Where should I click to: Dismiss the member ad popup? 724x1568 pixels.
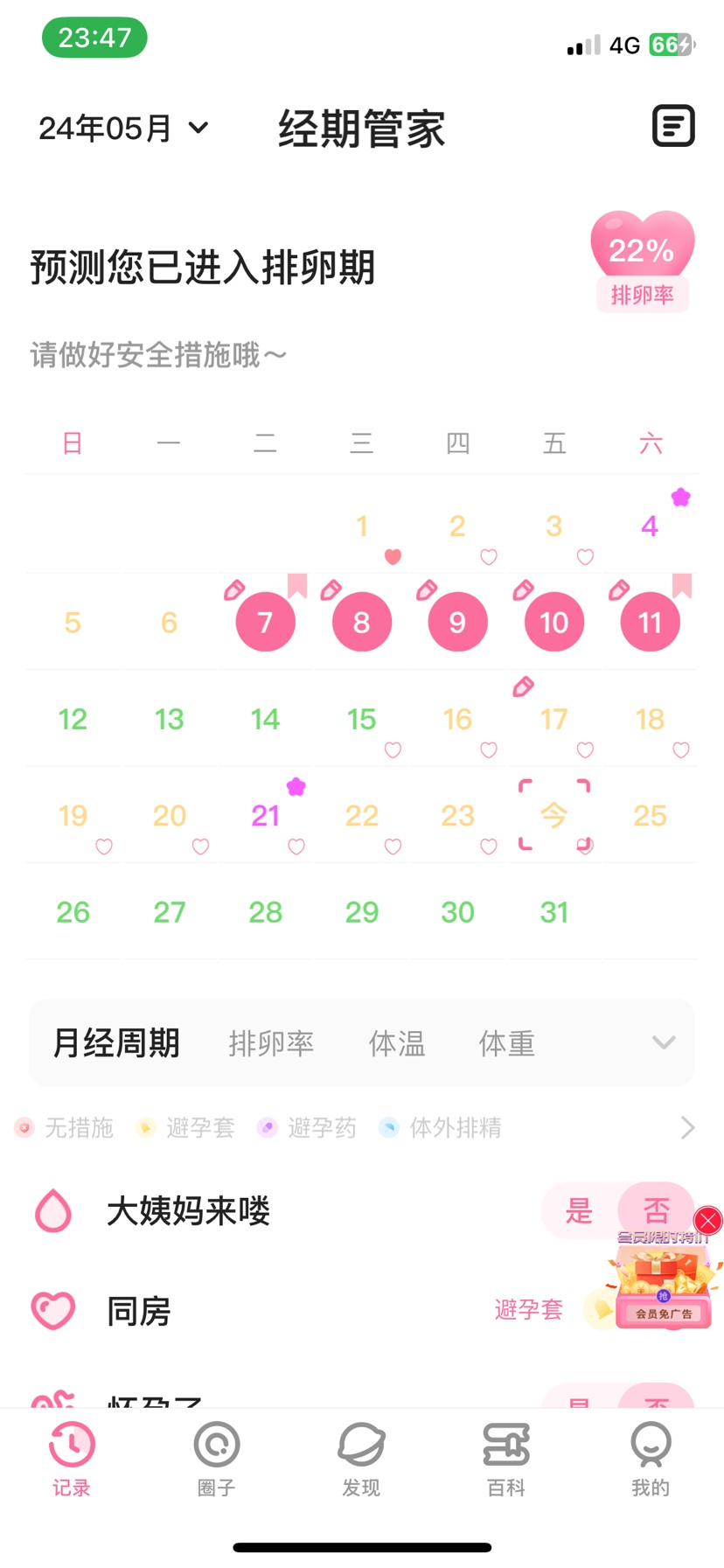707,1220
